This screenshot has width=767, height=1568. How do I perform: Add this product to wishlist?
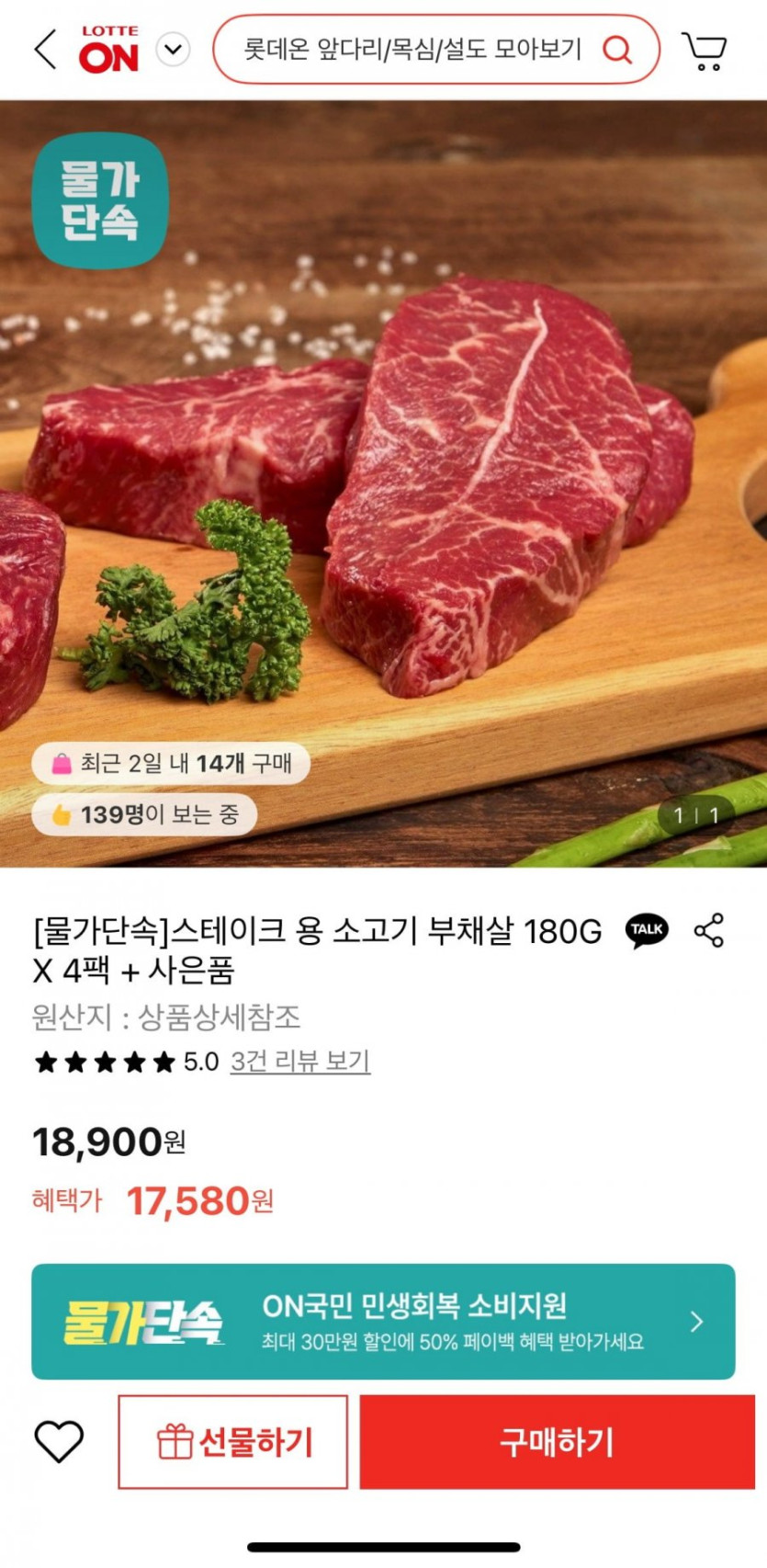click(x=59, y=1440)
